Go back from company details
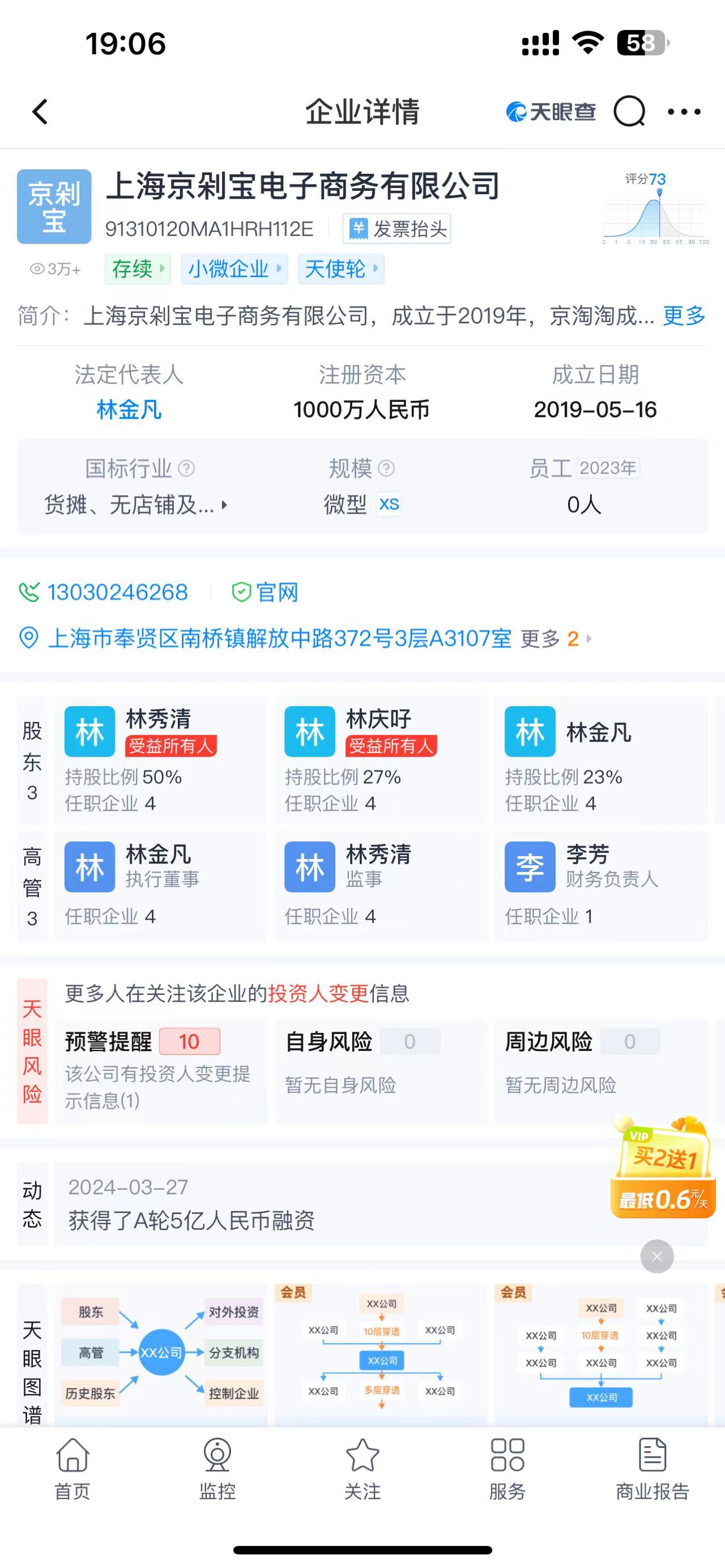Viewport: 725px width, 1568px height. [40, 112]
